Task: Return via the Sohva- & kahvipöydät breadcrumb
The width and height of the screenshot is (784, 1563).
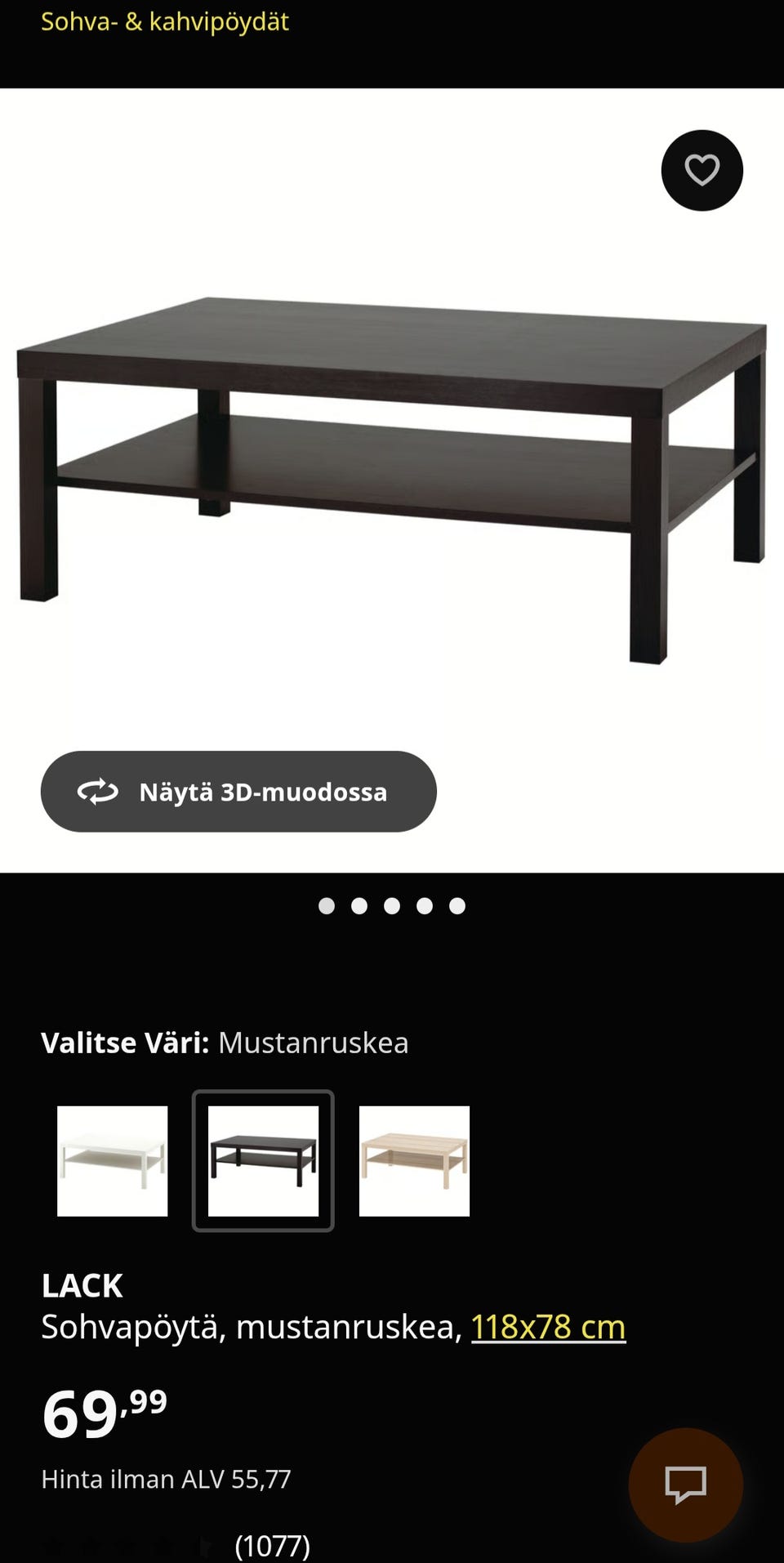Action: point(165,22)
